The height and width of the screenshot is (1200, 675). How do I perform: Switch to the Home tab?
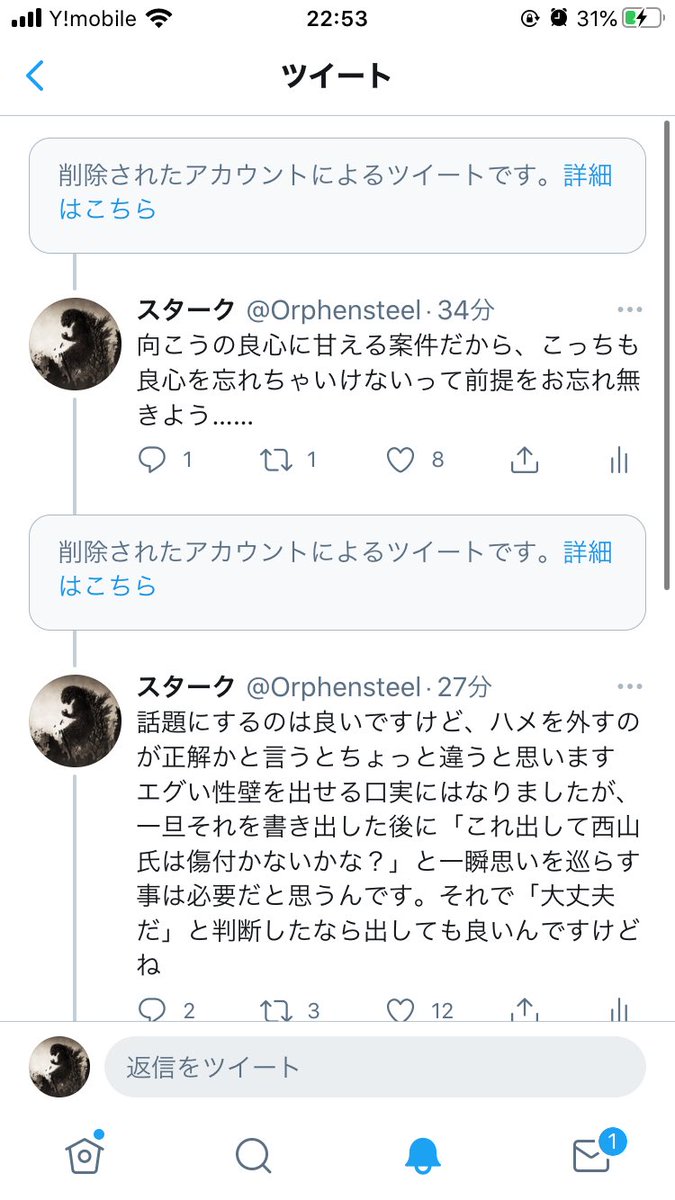pos(85,1155)
